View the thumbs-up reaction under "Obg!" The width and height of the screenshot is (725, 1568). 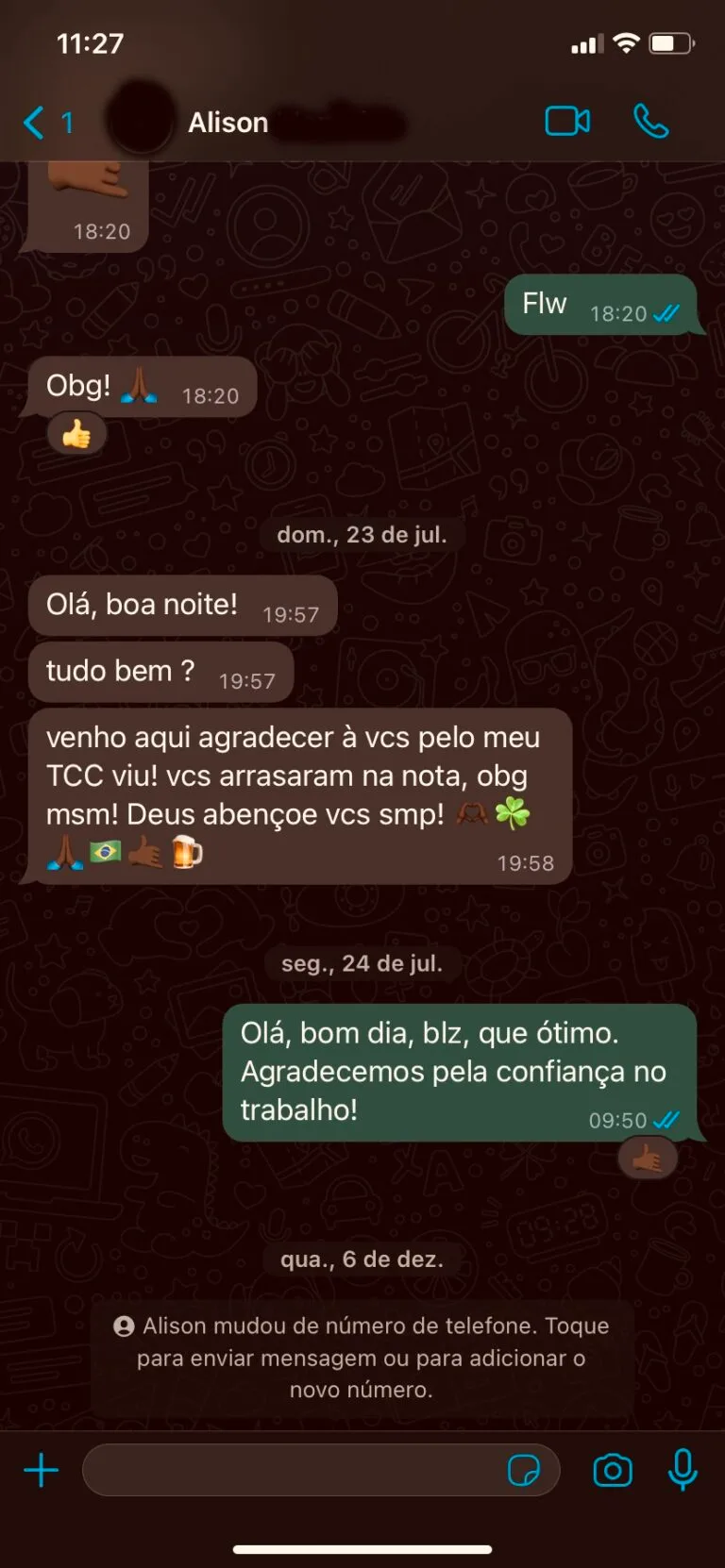coord(76,435)
